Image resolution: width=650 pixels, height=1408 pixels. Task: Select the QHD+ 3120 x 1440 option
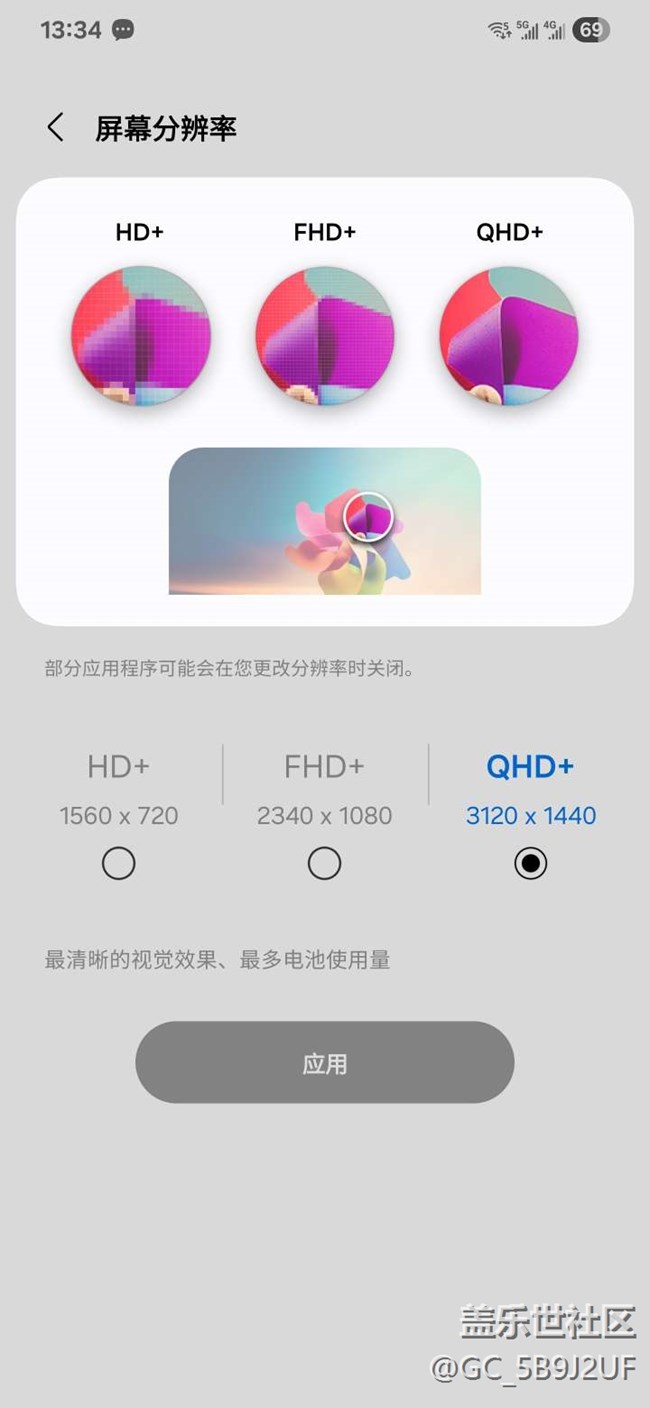(x=530, y=862)
